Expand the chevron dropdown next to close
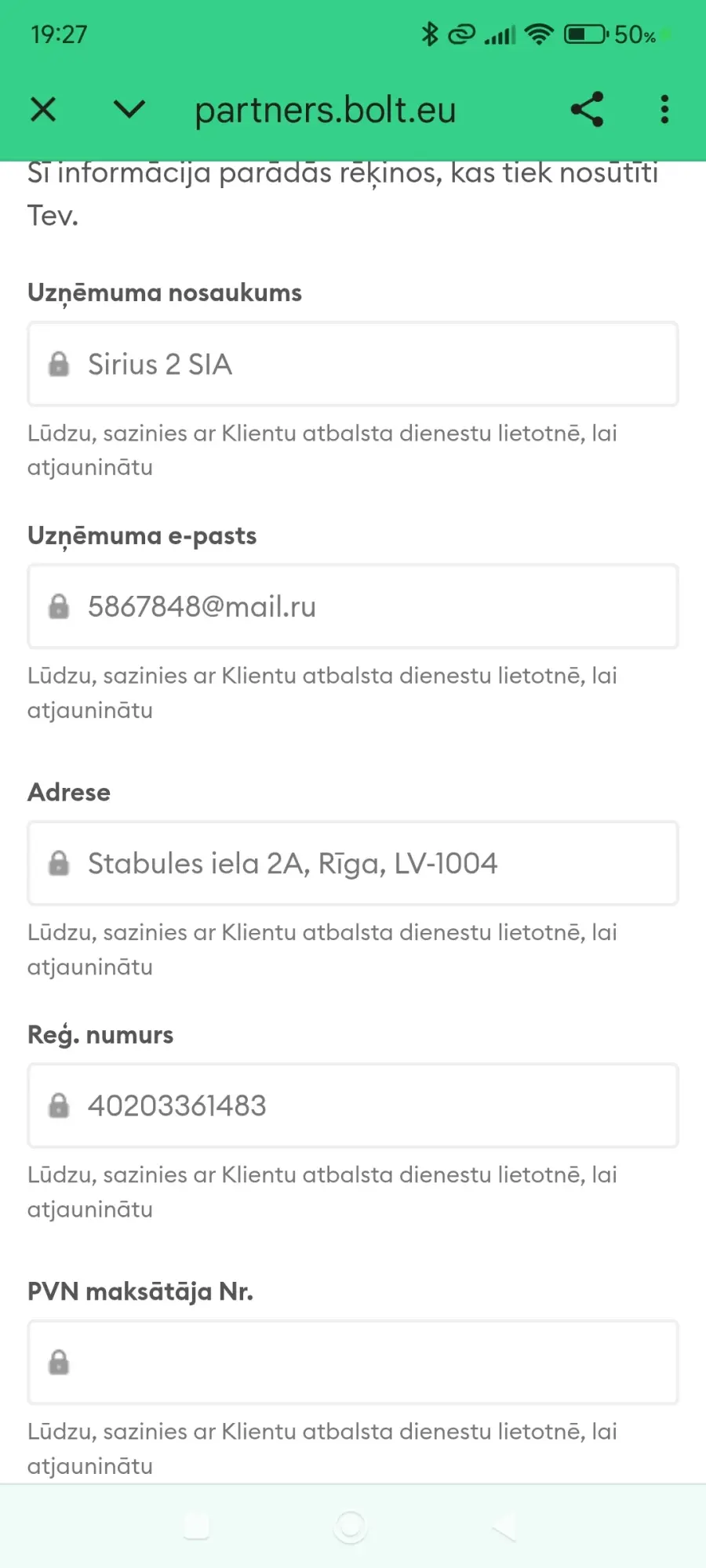The image size is (706, 1568). [129, 109]
